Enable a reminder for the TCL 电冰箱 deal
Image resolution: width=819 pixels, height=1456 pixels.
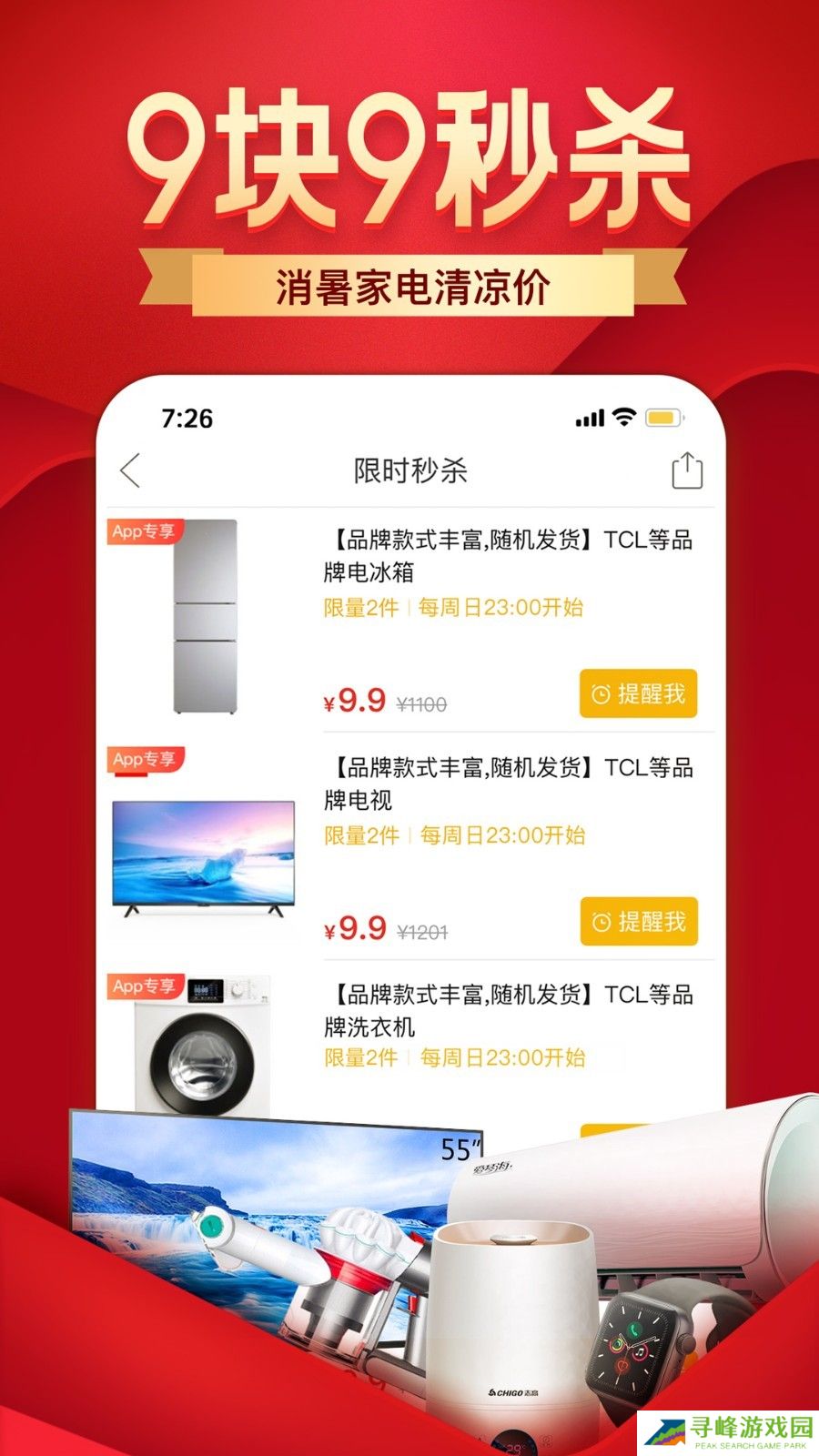638,694
